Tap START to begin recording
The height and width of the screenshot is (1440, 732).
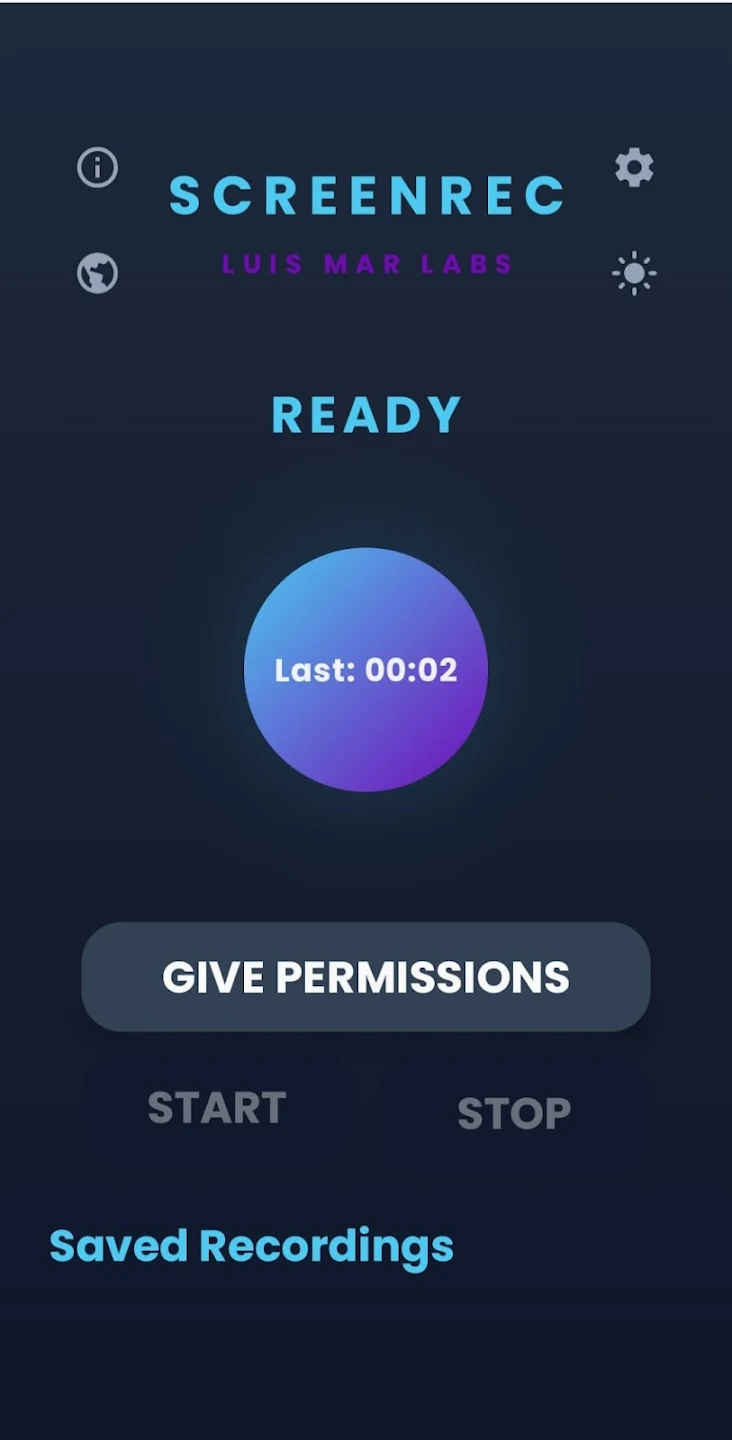click(x=217, y=1108)
